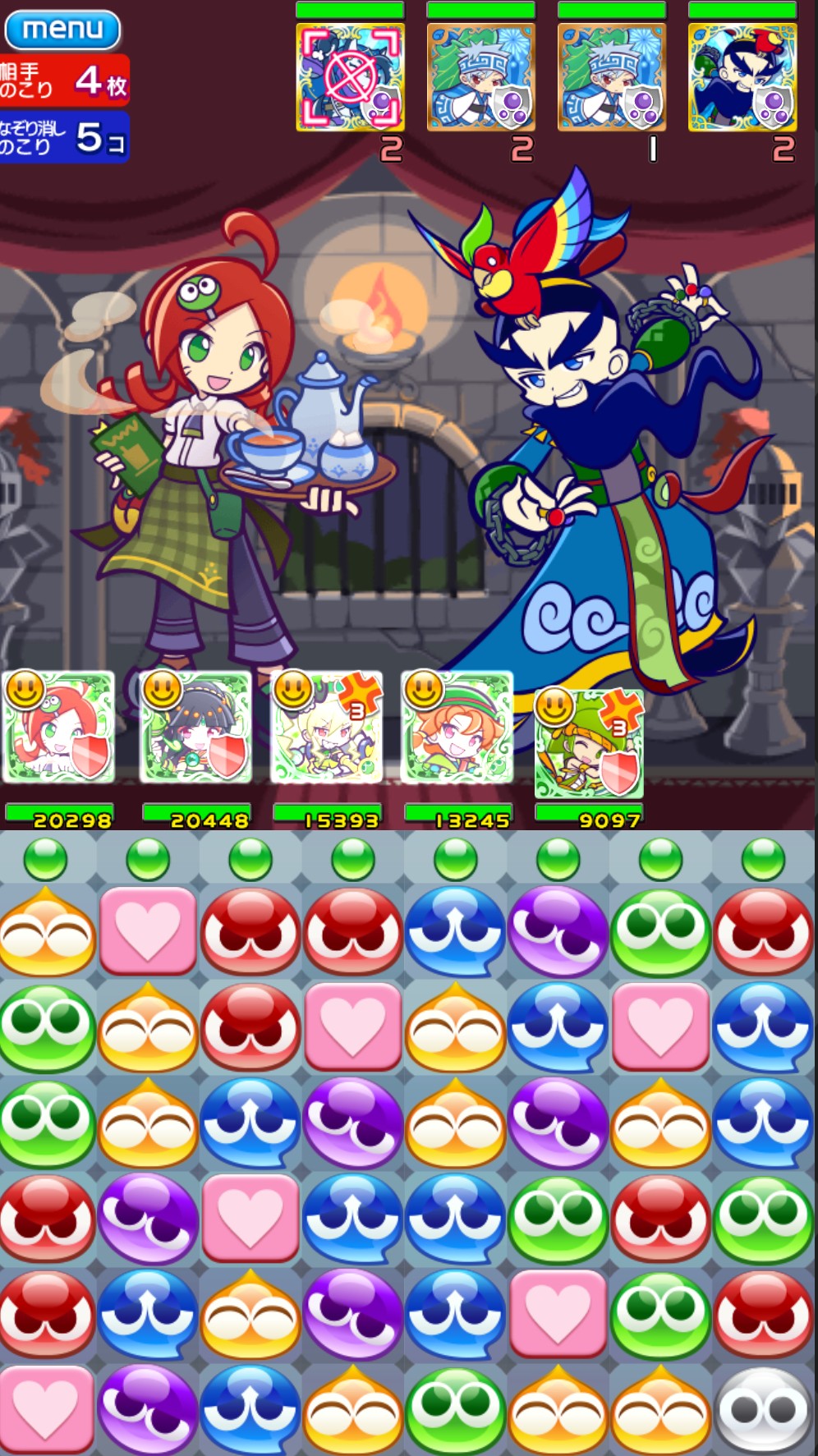This screenshot has width=818, height=1456.
Task: Select the enemy card marked with the target reticle
Action: point(350,77)
